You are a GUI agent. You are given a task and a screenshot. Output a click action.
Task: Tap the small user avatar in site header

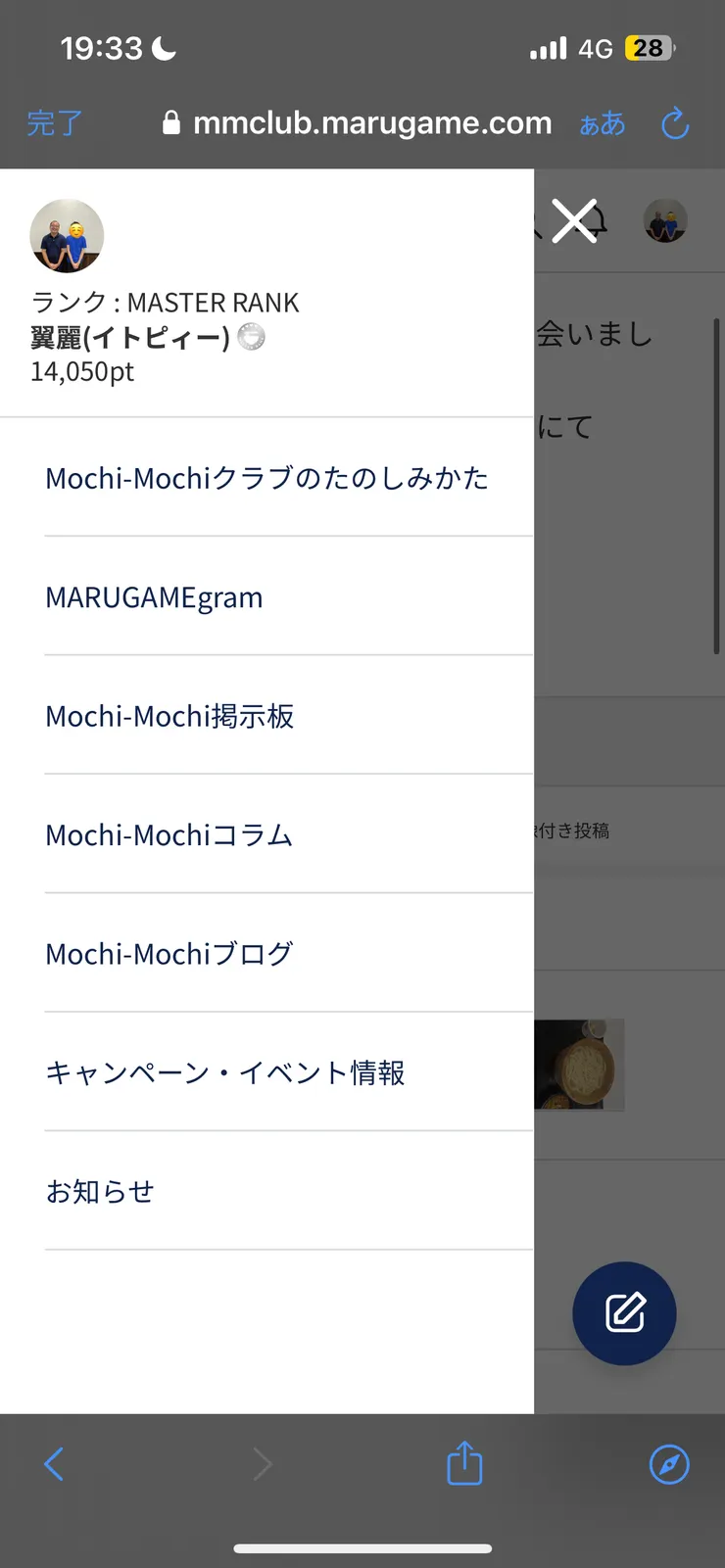point(665,221)
